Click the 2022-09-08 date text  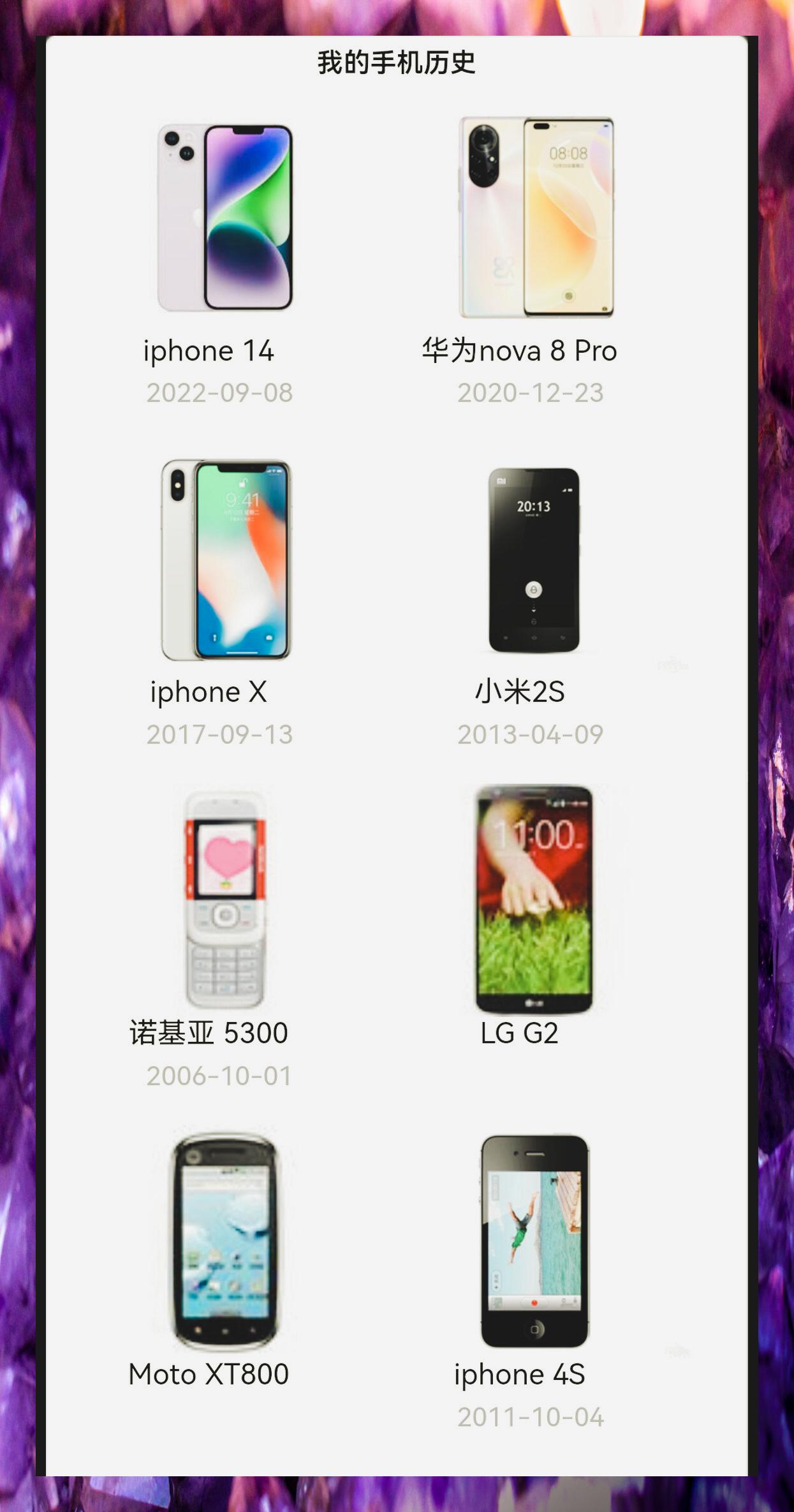220,395
